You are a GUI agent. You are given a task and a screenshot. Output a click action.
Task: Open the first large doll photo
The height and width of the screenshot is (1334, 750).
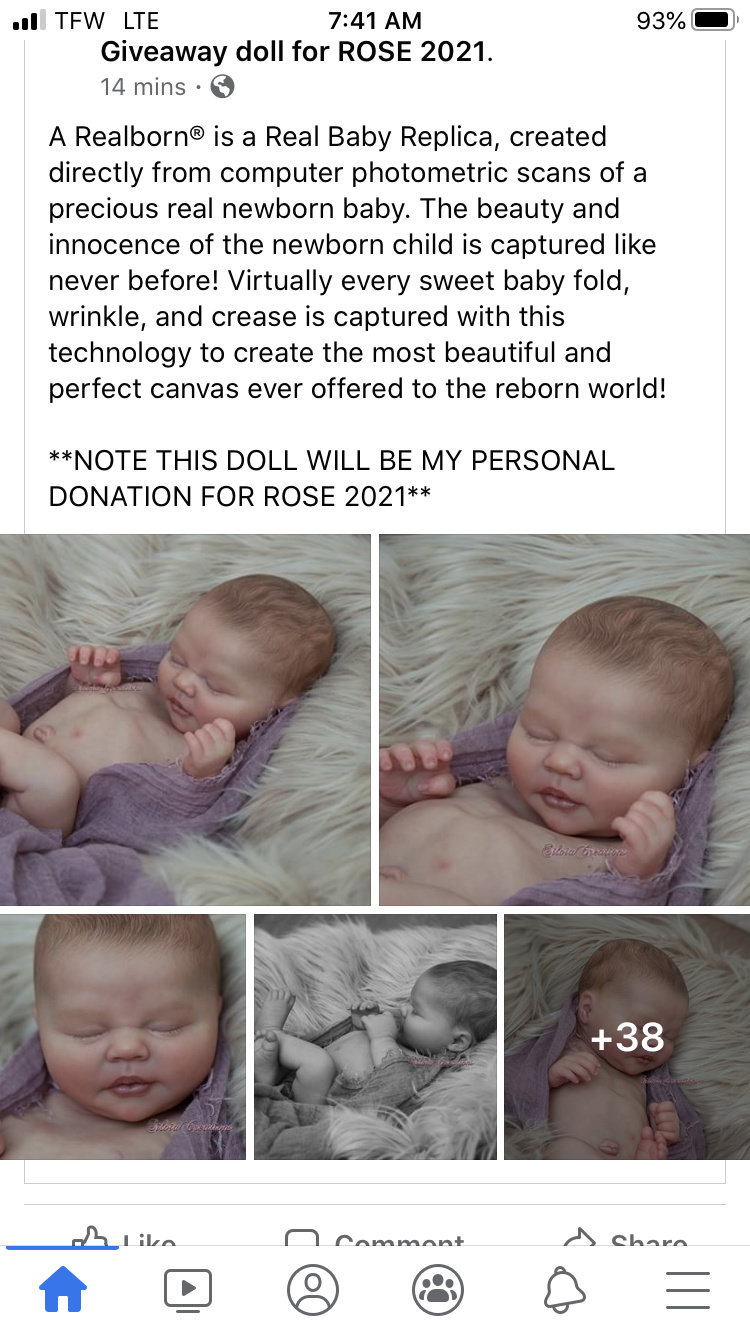[185, 720]
